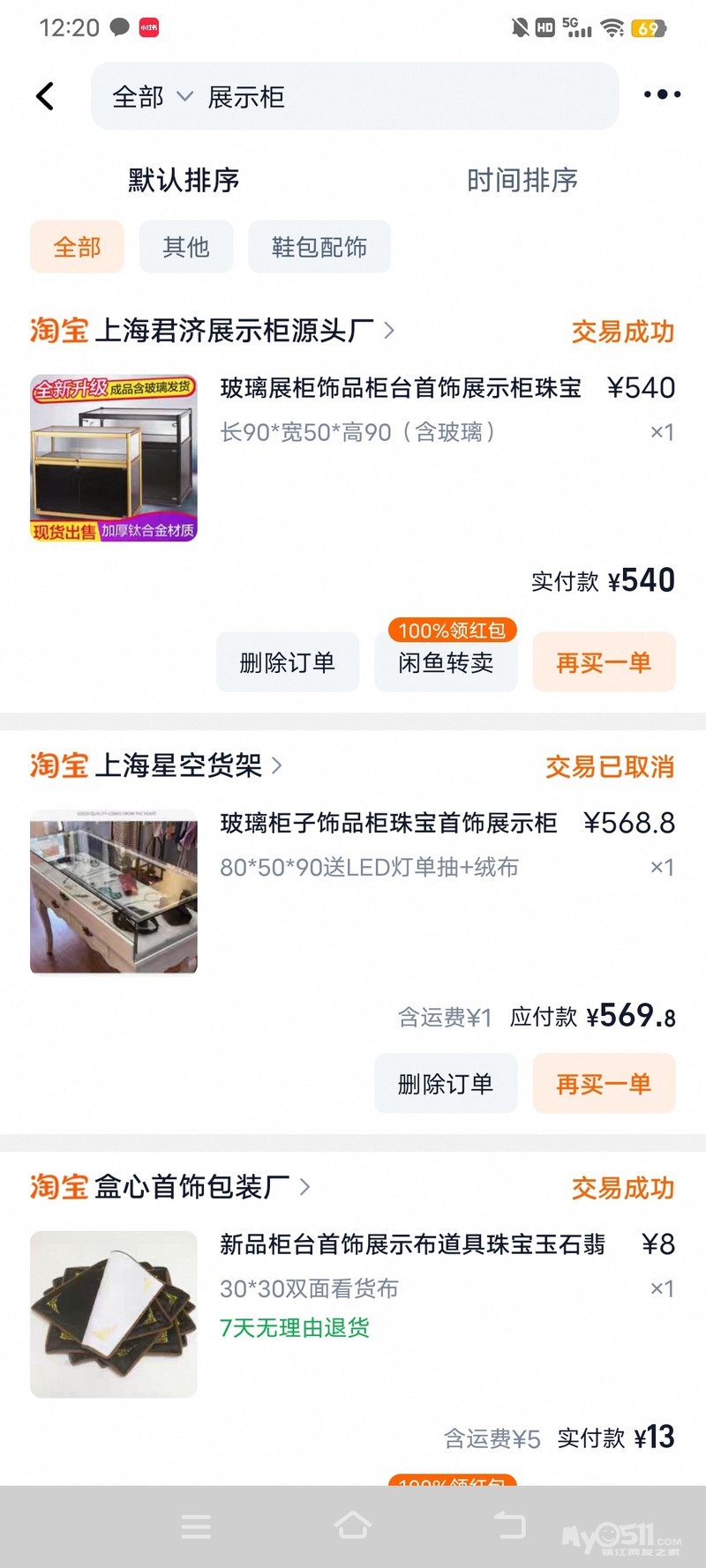Expand the 全部 order type dropdown
The width and height of the screenshot is (706, 1568).
[152, 97]
